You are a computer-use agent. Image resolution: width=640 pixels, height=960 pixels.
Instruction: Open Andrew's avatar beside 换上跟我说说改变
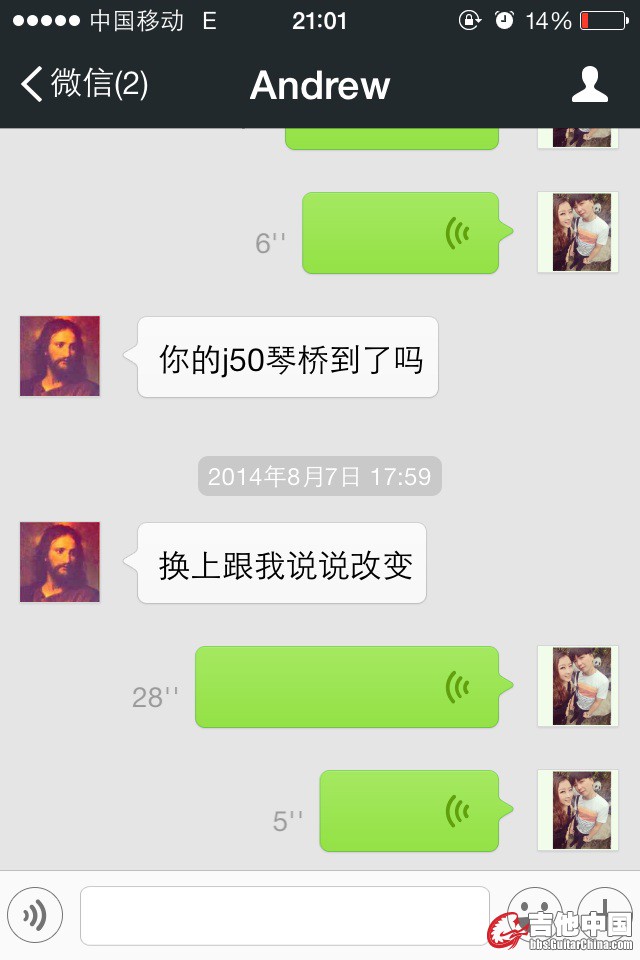[60, 562]
